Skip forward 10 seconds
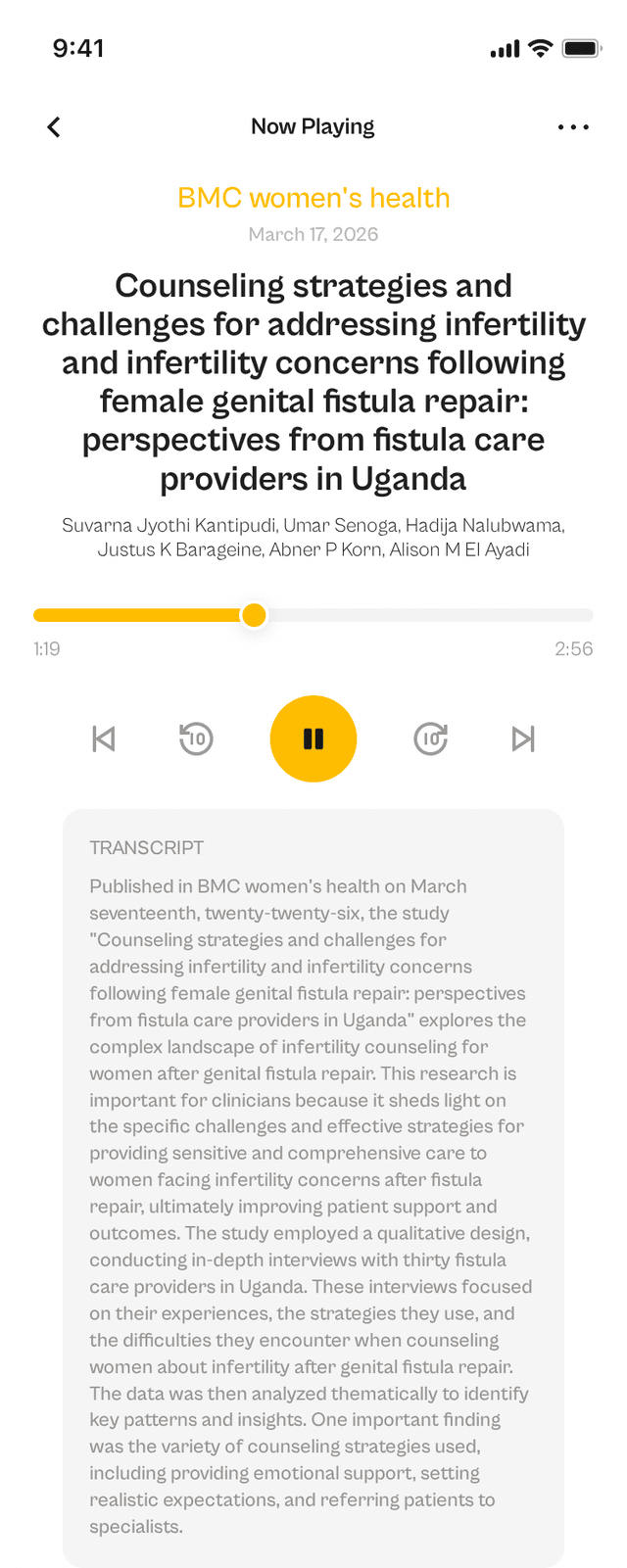Screen dimensions: 627x1568 pos(431,738)
